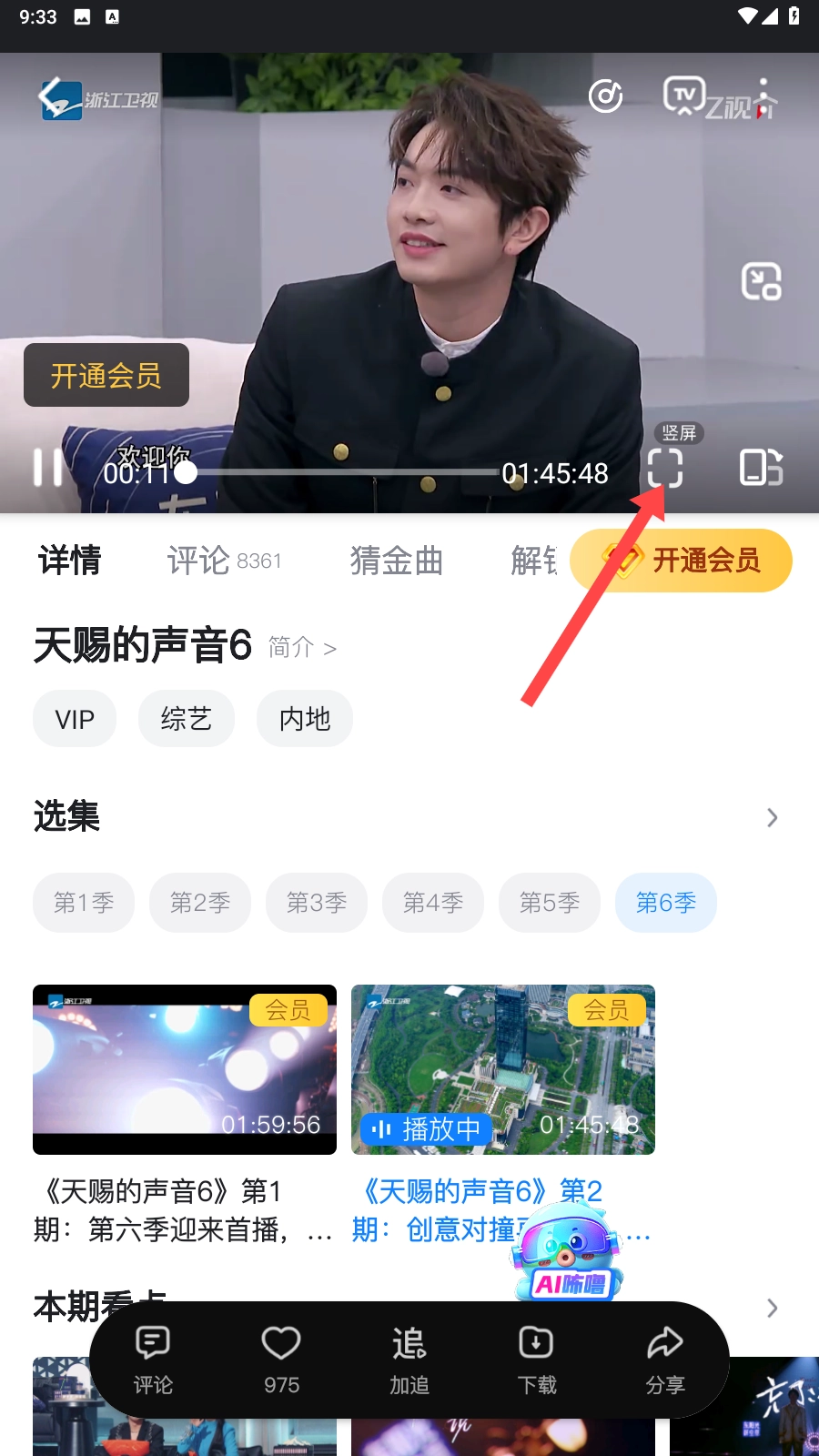This screenshot has height=1456, width=819.
Task: Switch video to landscape fullscreen
Action: click(x=761, y=468)
